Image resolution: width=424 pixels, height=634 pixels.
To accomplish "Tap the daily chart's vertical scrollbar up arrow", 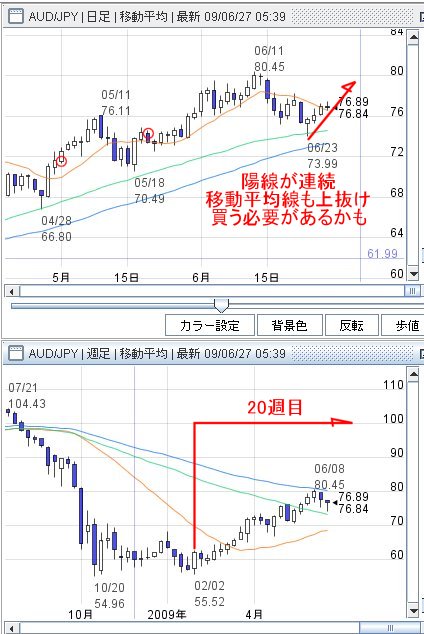I will coord(413,38).
